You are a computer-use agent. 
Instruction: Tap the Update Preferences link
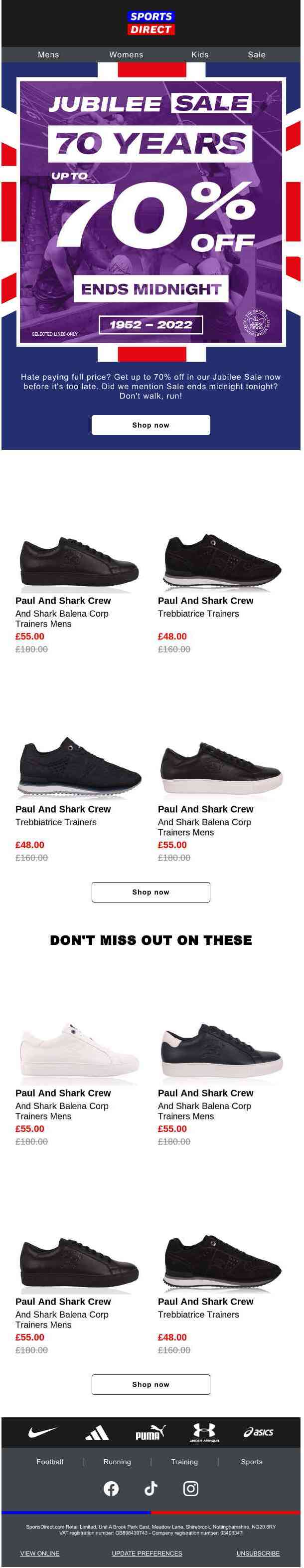pyautogui.click(x=147, y=1554)
